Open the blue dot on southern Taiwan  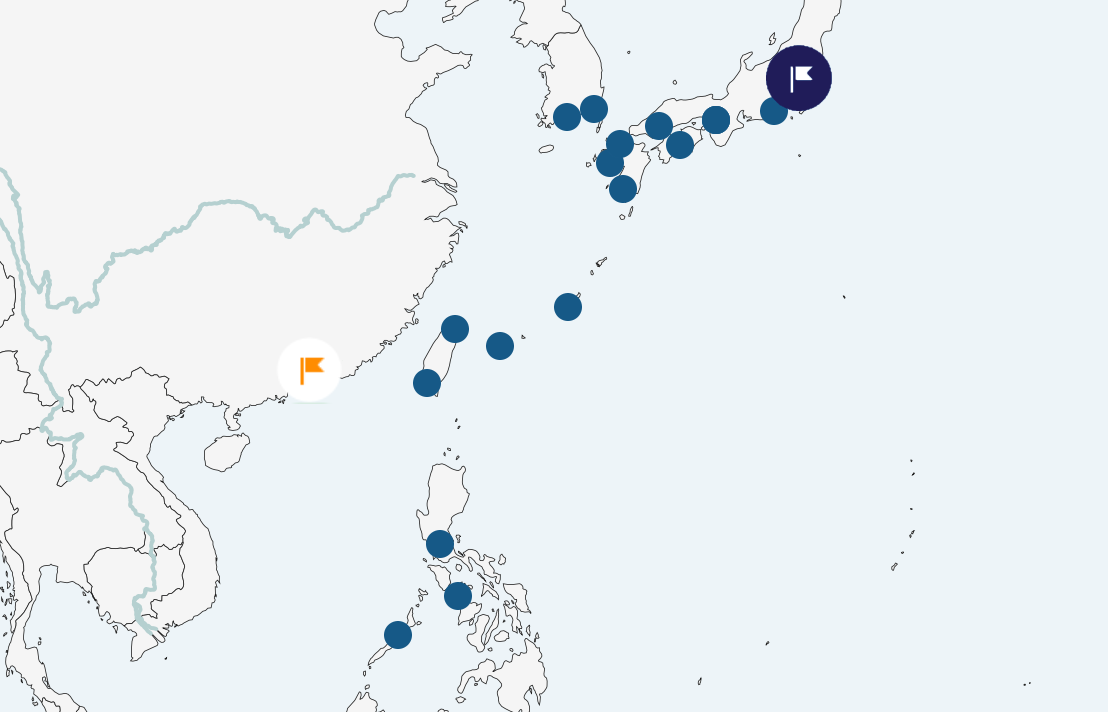click(427, 383)
